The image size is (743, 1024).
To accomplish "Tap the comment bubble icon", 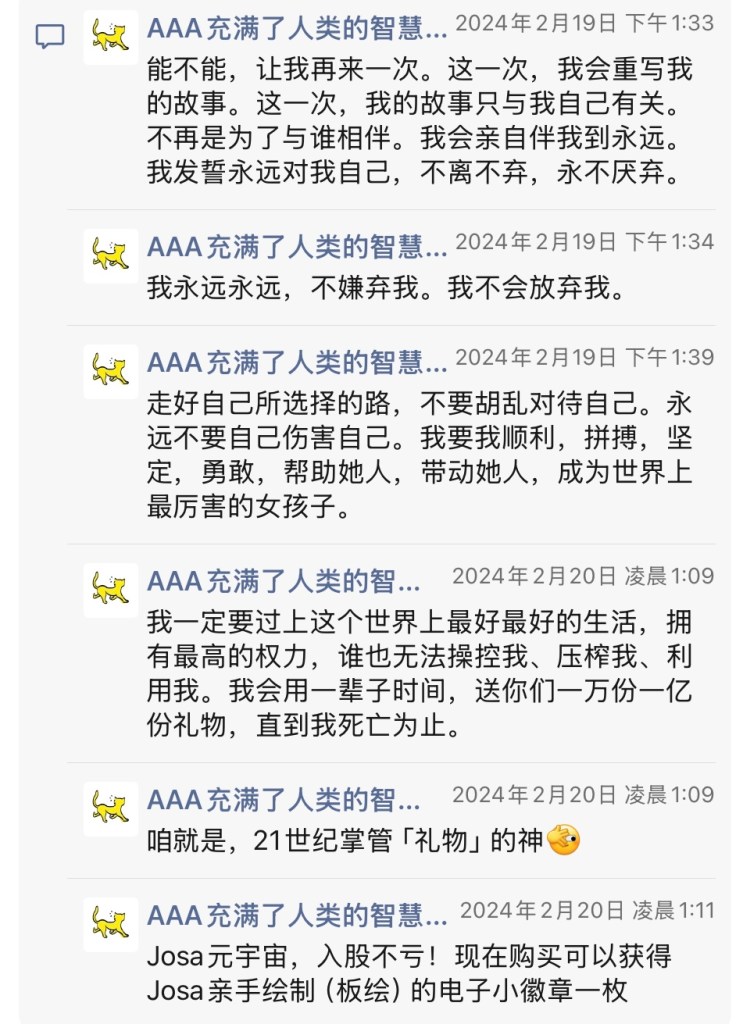I will 49,38.
